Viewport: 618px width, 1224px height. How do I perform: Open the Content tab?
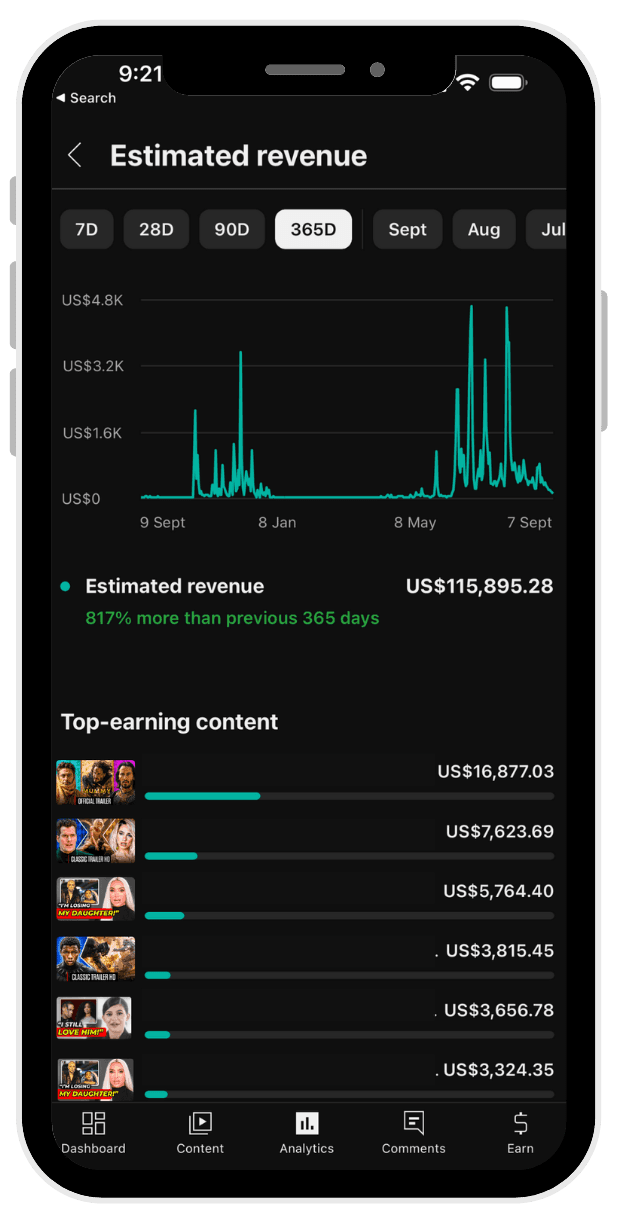200,1133
